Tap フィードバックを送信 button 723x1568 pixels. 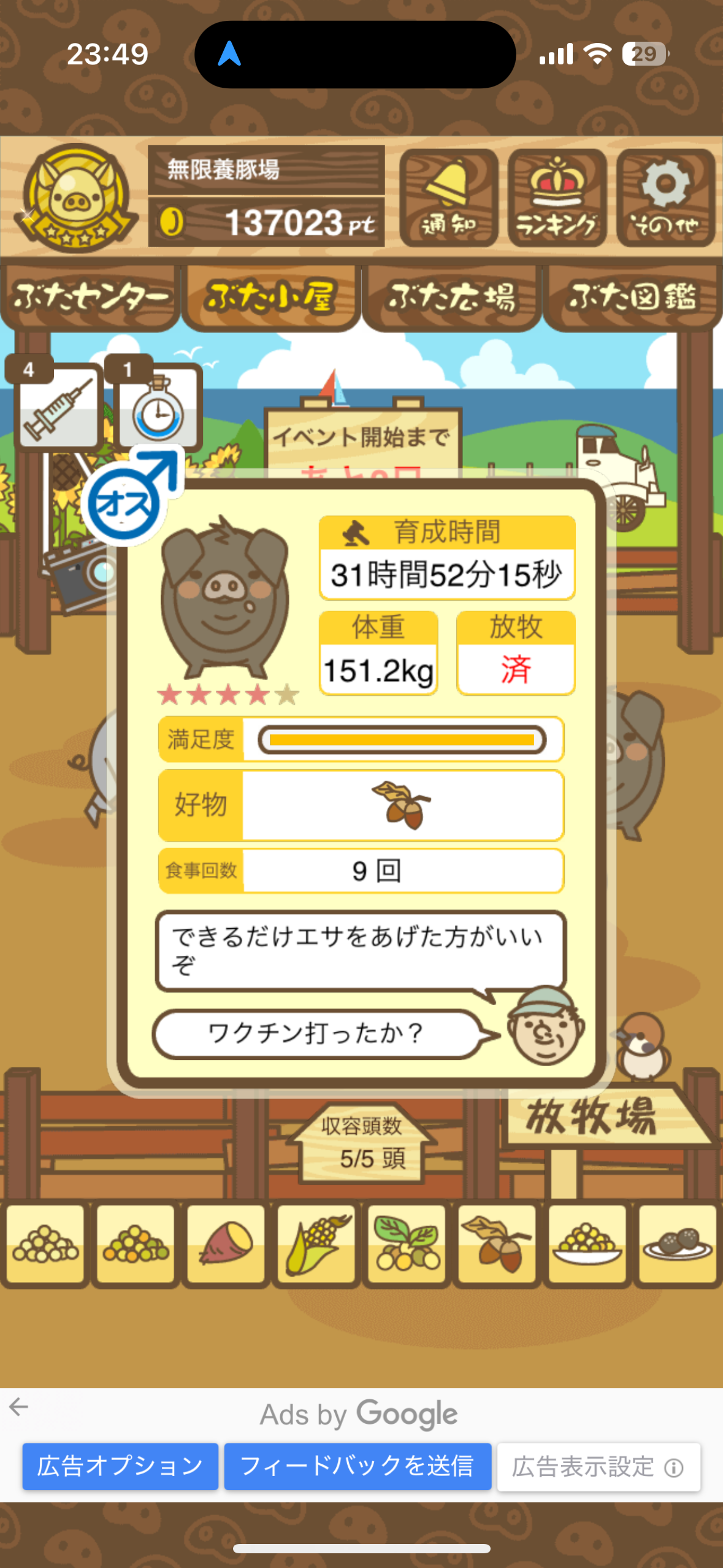[358, 1466]
